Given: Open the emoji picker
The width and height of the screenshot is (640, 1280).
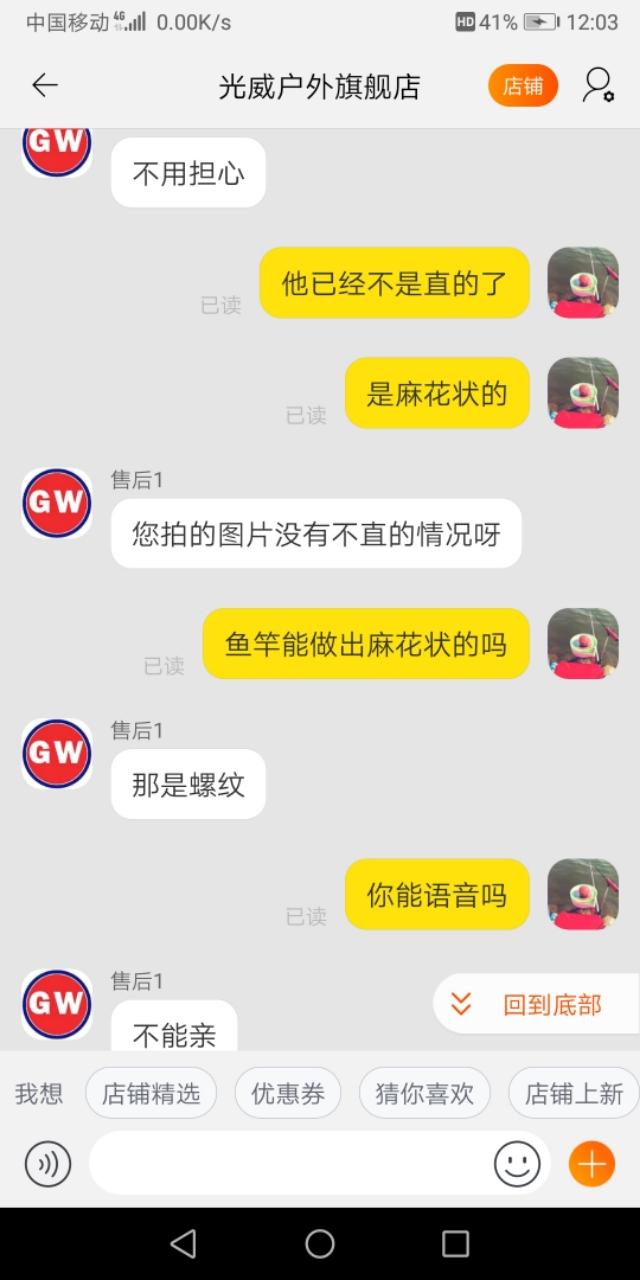Looking at the screenshot, I should [x=517, y=1164].
